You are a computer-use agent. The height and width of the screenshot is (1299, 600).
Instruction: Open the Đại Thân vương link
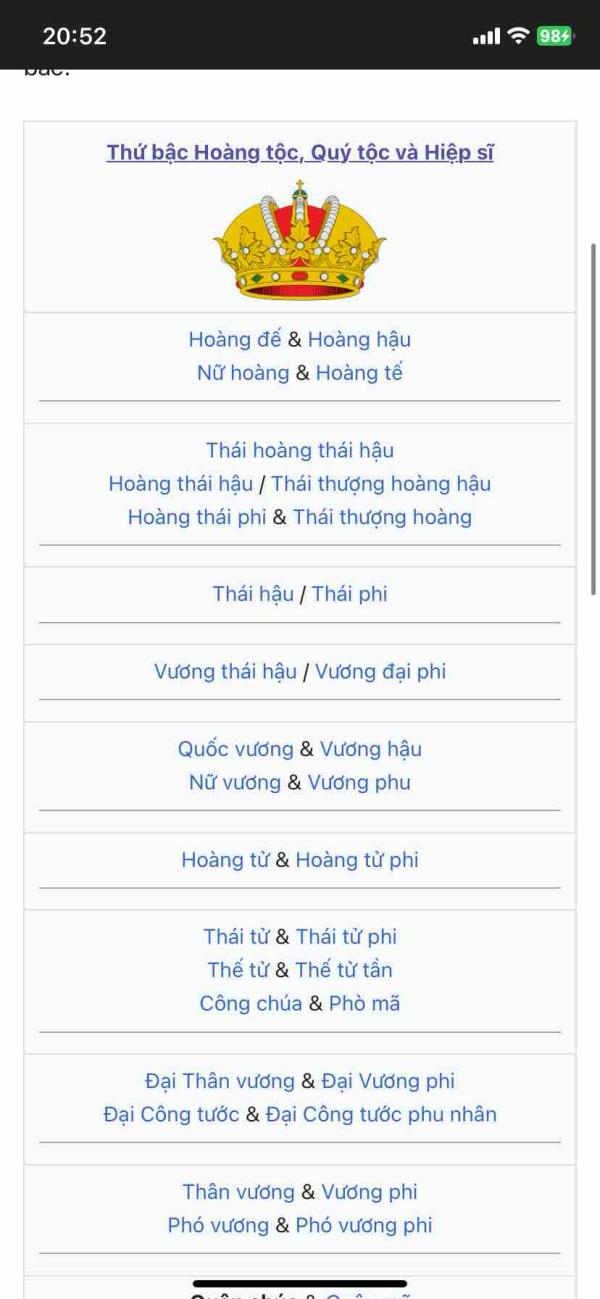[x=220, y=1081]
